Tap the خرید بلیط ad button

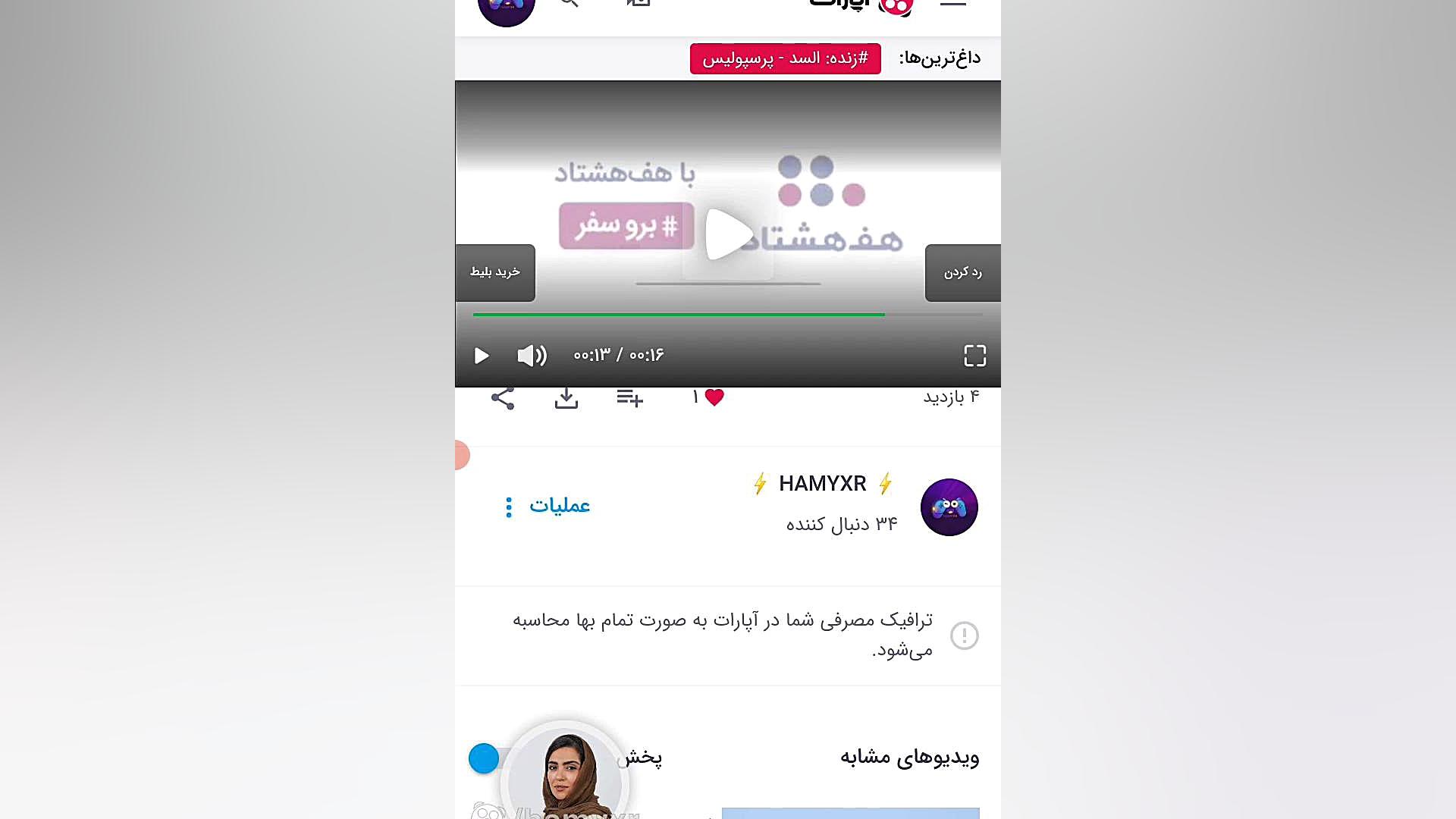click(x=495, y=272)
